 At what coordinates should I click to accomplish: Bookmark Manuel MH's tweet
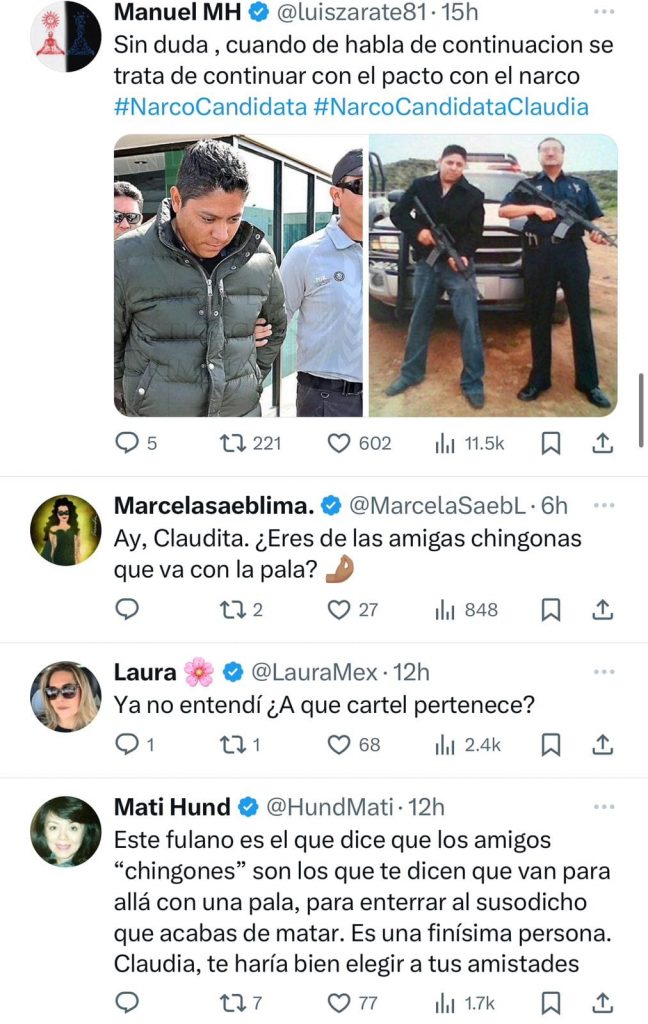point(550,443)
